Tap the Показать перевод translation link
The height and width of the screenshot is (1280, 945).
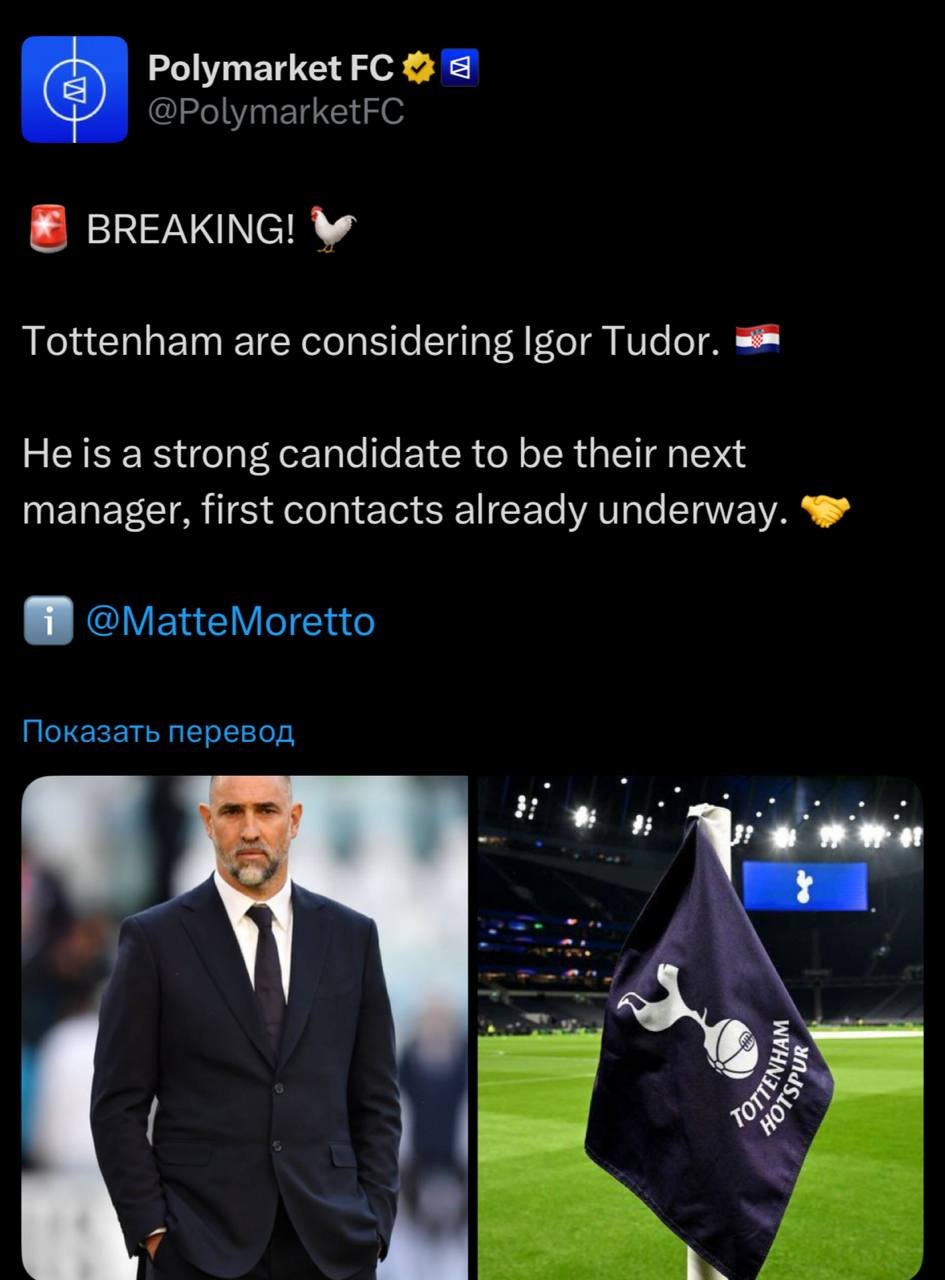click(158, 732)
